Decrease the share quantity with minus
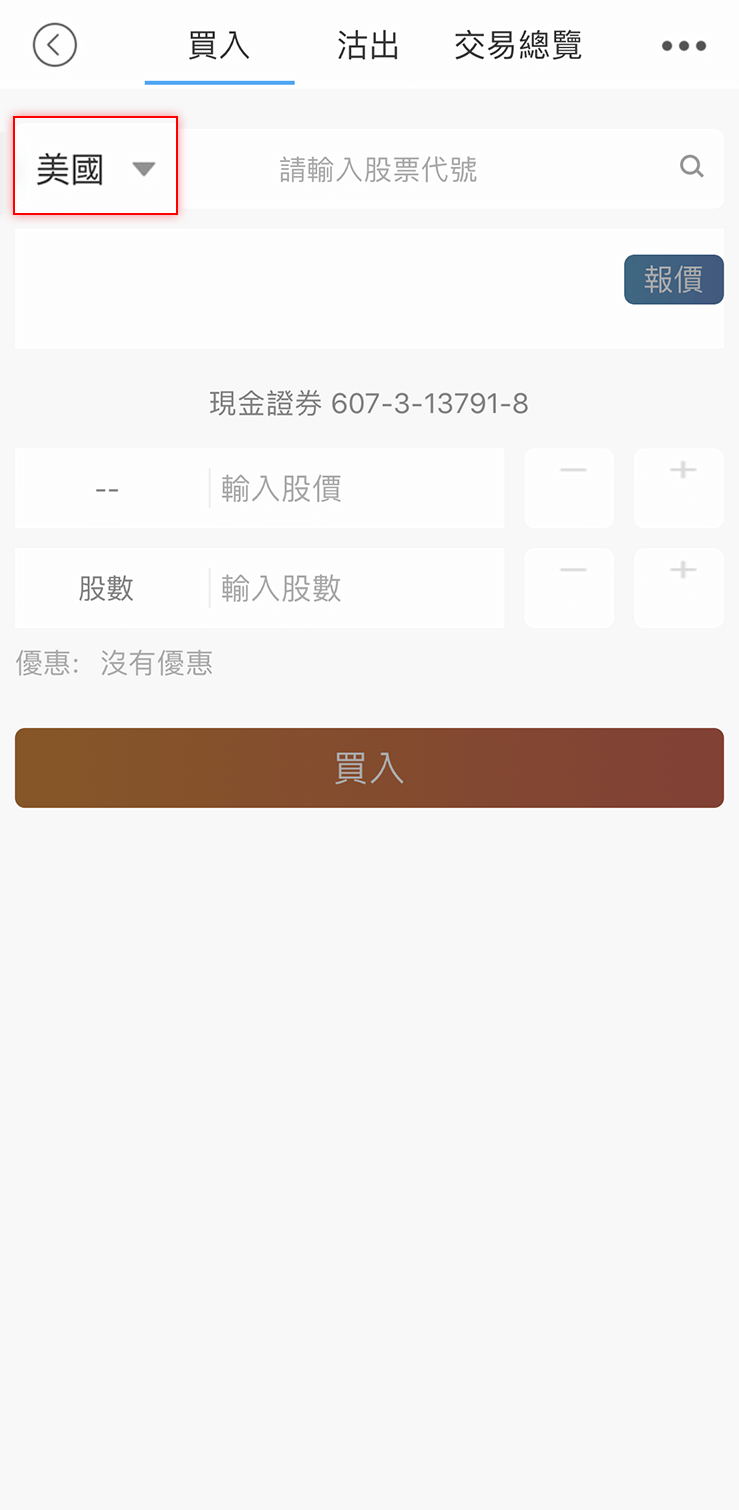Image resolution: width=739 pixels, height=1510 pixels. (x=569, y=588)
